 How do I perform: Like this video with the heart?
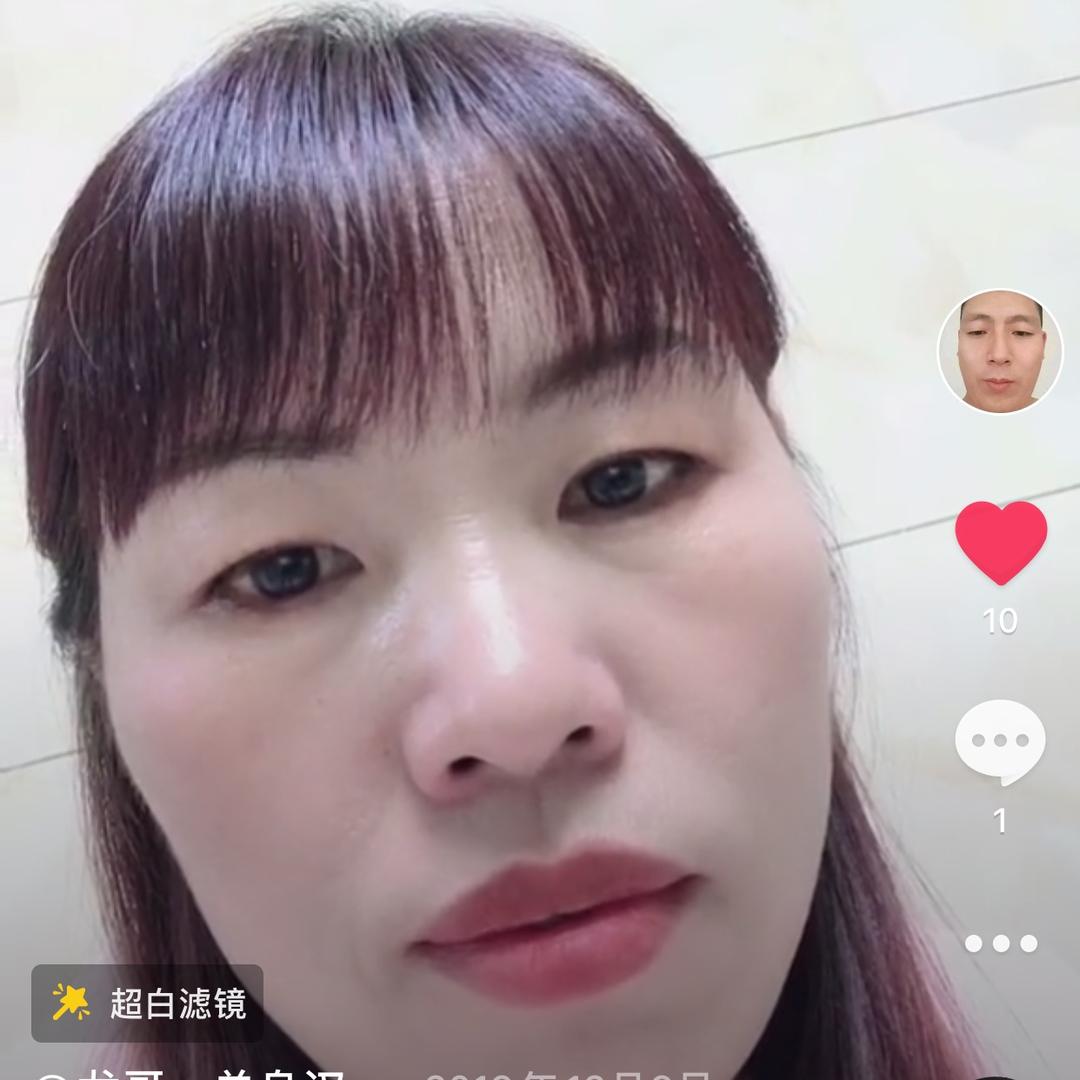tap(1001, 542)
